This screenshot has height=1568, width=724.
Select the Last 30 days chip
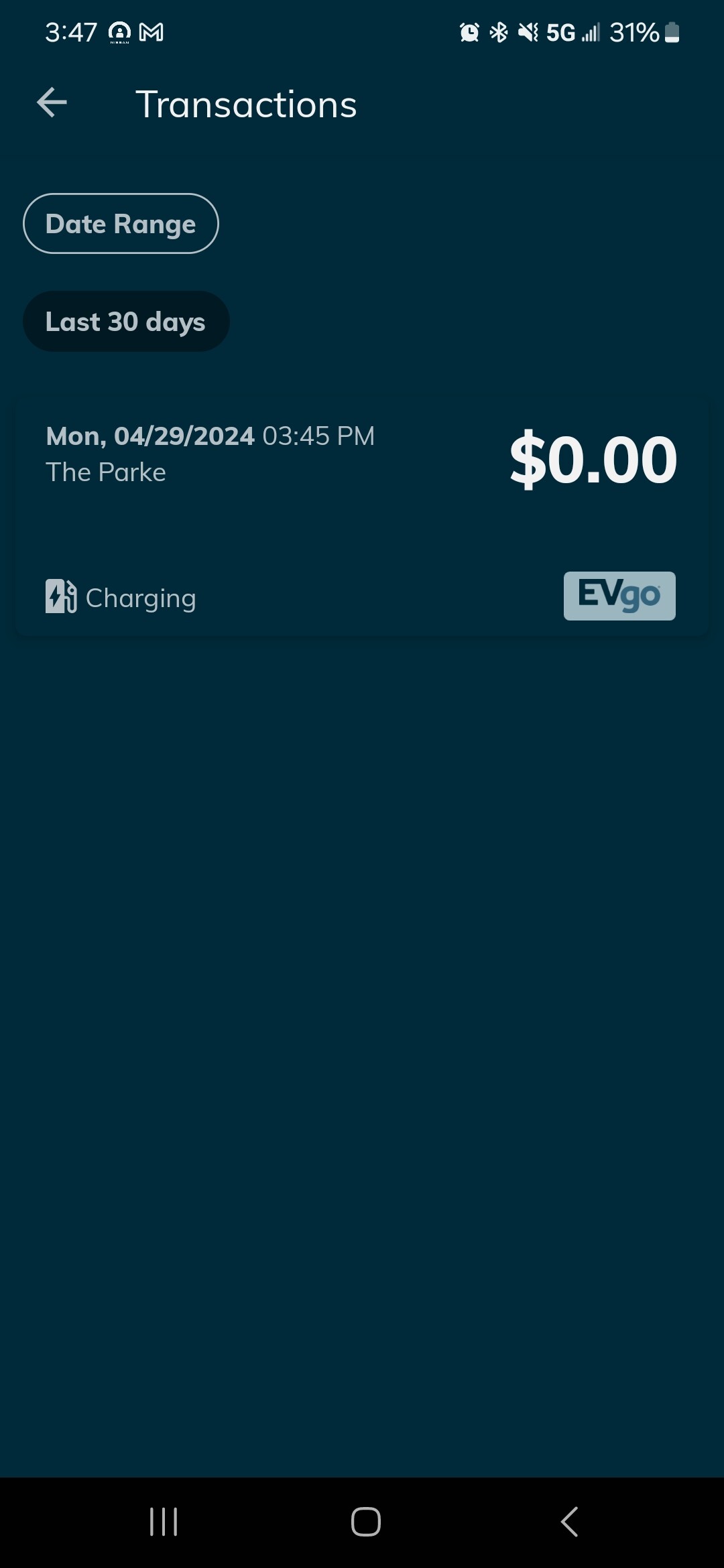pyautogui.click(x=126, y=322)
